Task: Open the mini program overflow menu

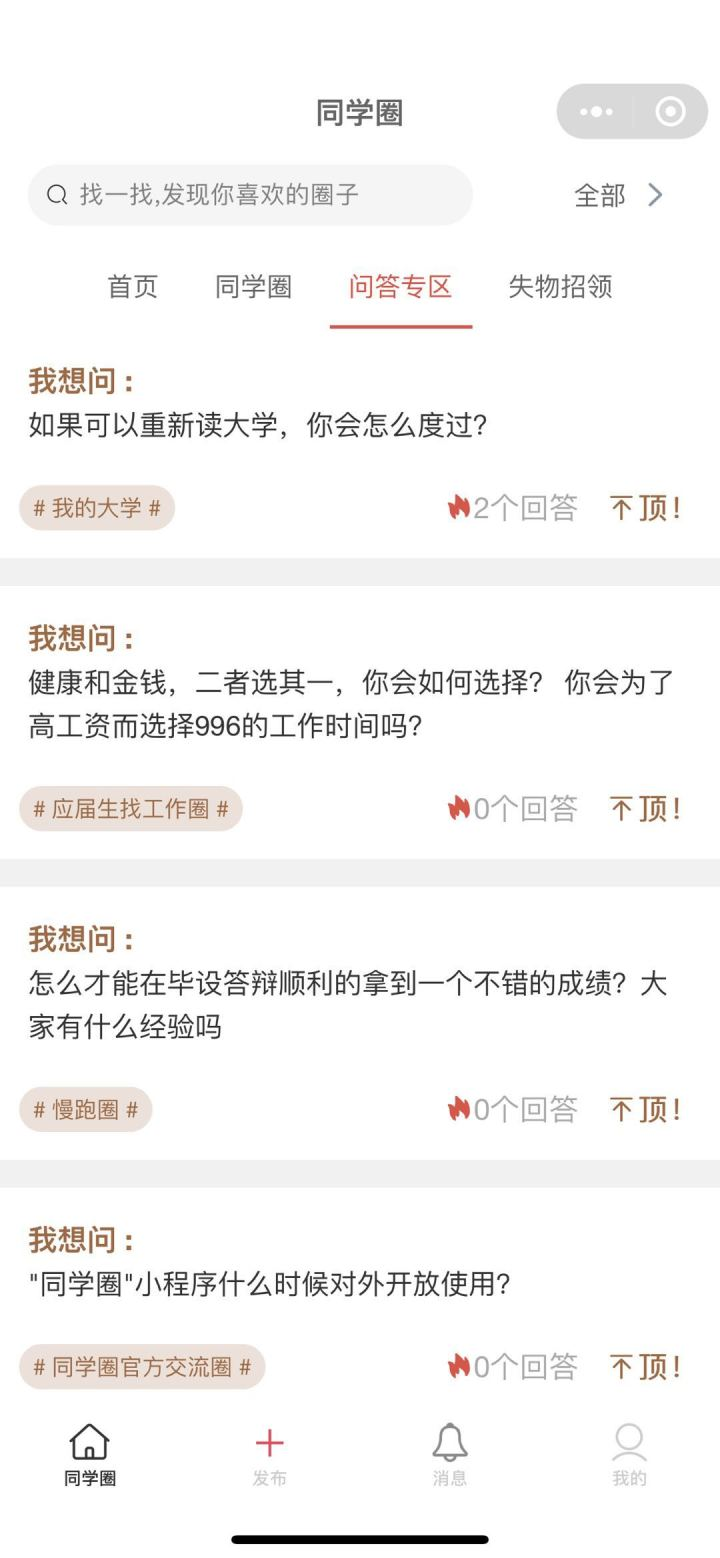Action: (x=596, y=112)
